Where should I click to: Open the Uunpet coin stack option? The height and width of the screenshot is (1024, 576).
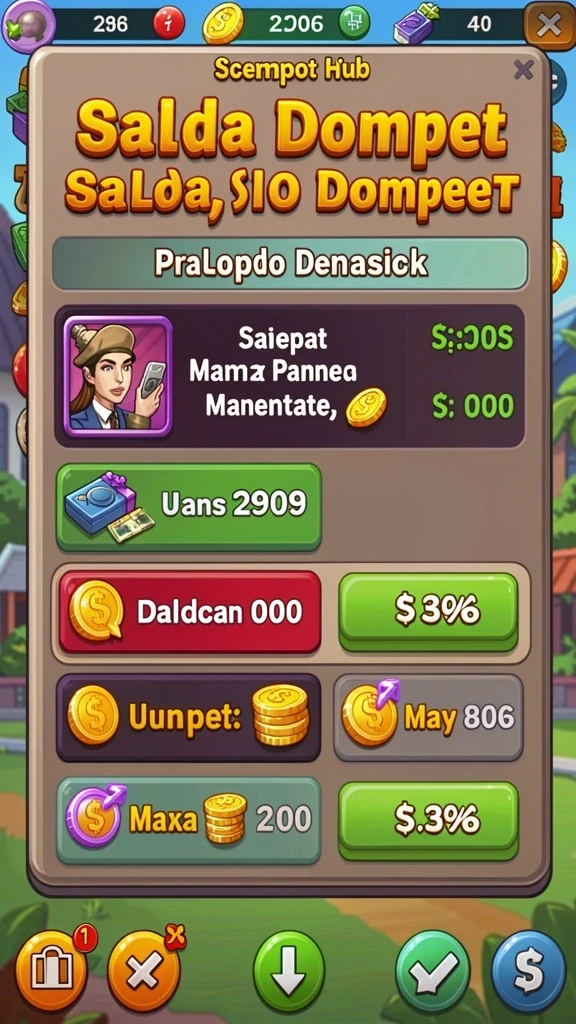188,717
